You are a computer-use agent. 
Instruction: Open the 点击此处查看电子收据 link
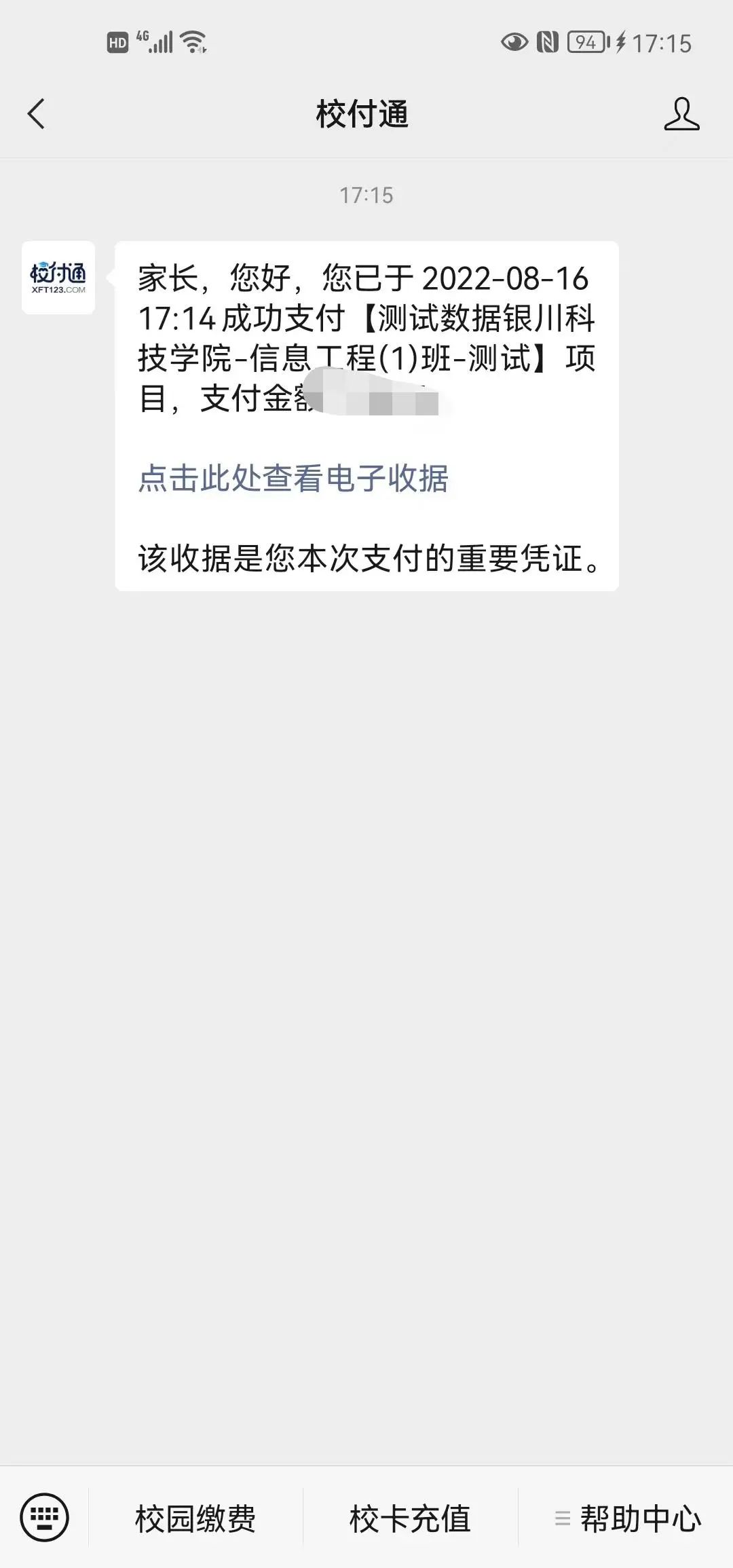coord(293,479)
